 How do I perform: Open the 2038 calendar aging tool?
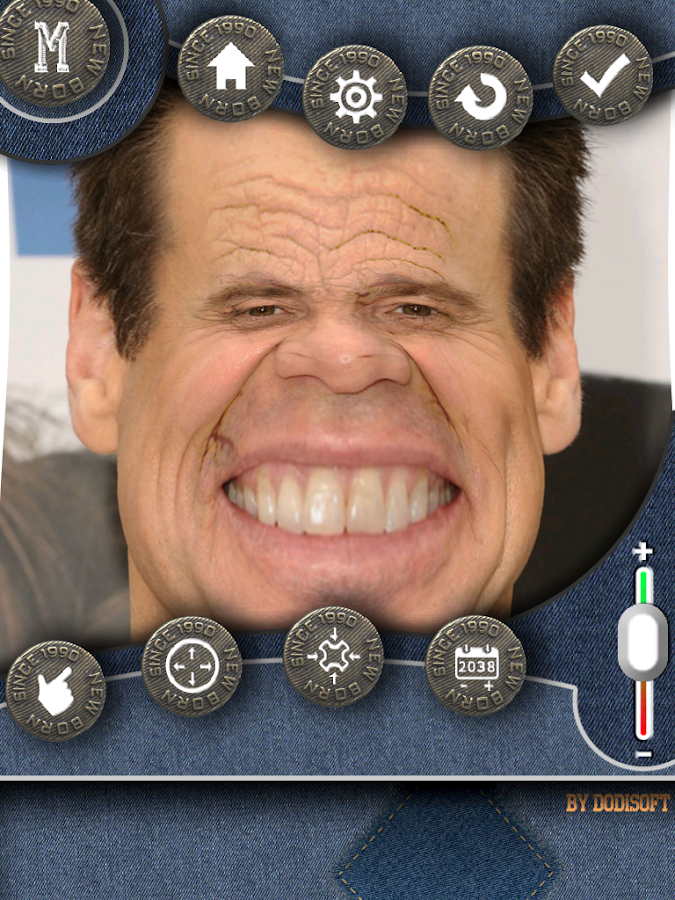(x=476, y=665)
